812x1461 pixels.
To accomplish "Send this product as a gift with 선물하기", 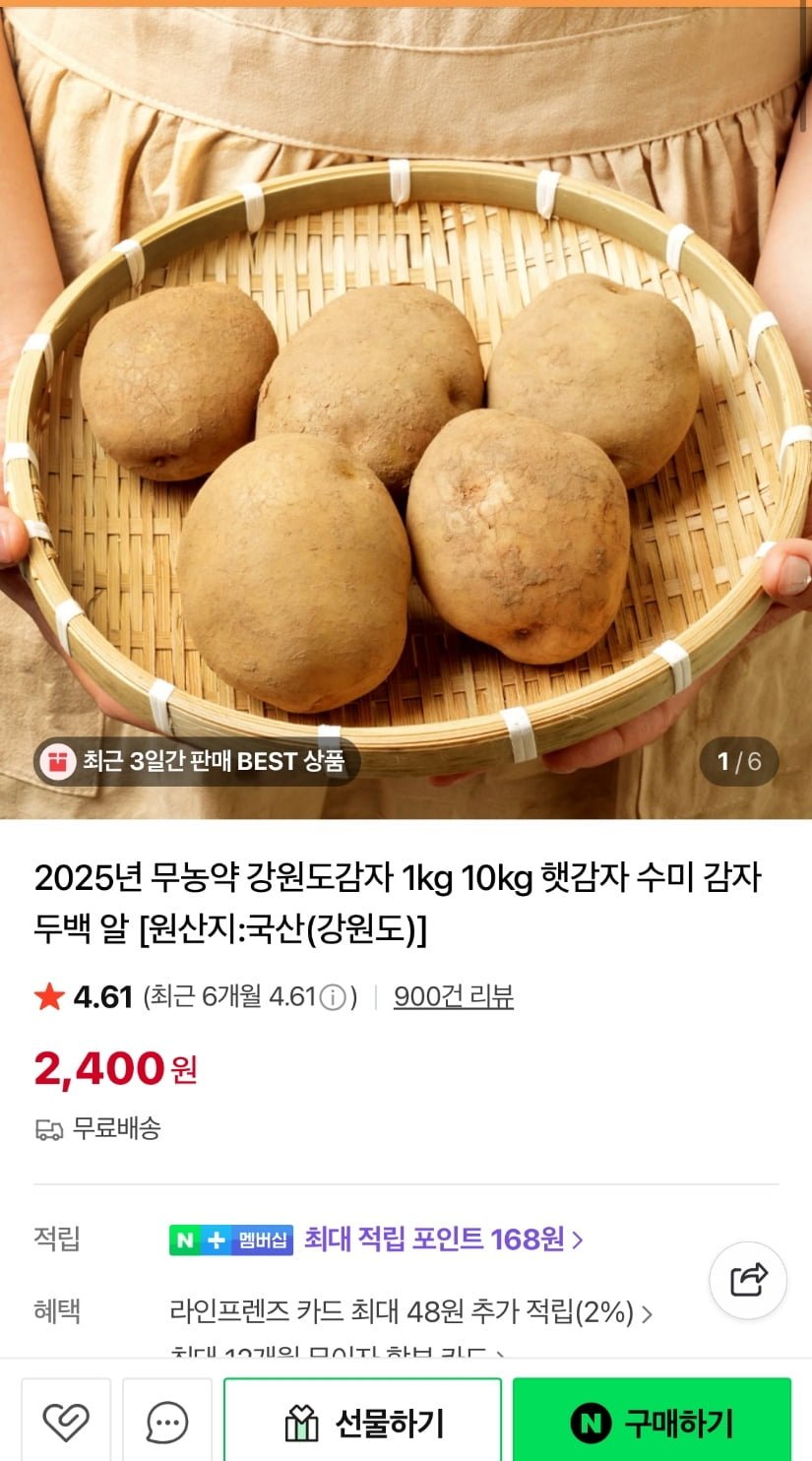I will [362, 1422].
